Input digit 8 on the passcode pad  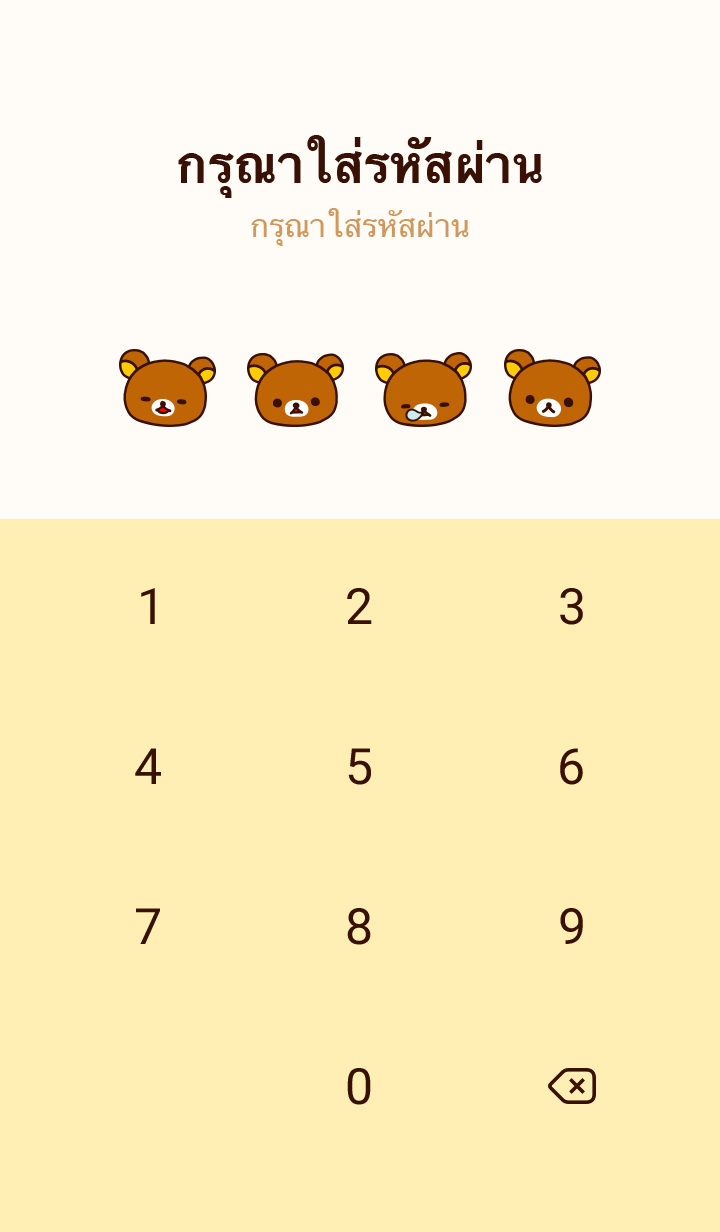359,927
